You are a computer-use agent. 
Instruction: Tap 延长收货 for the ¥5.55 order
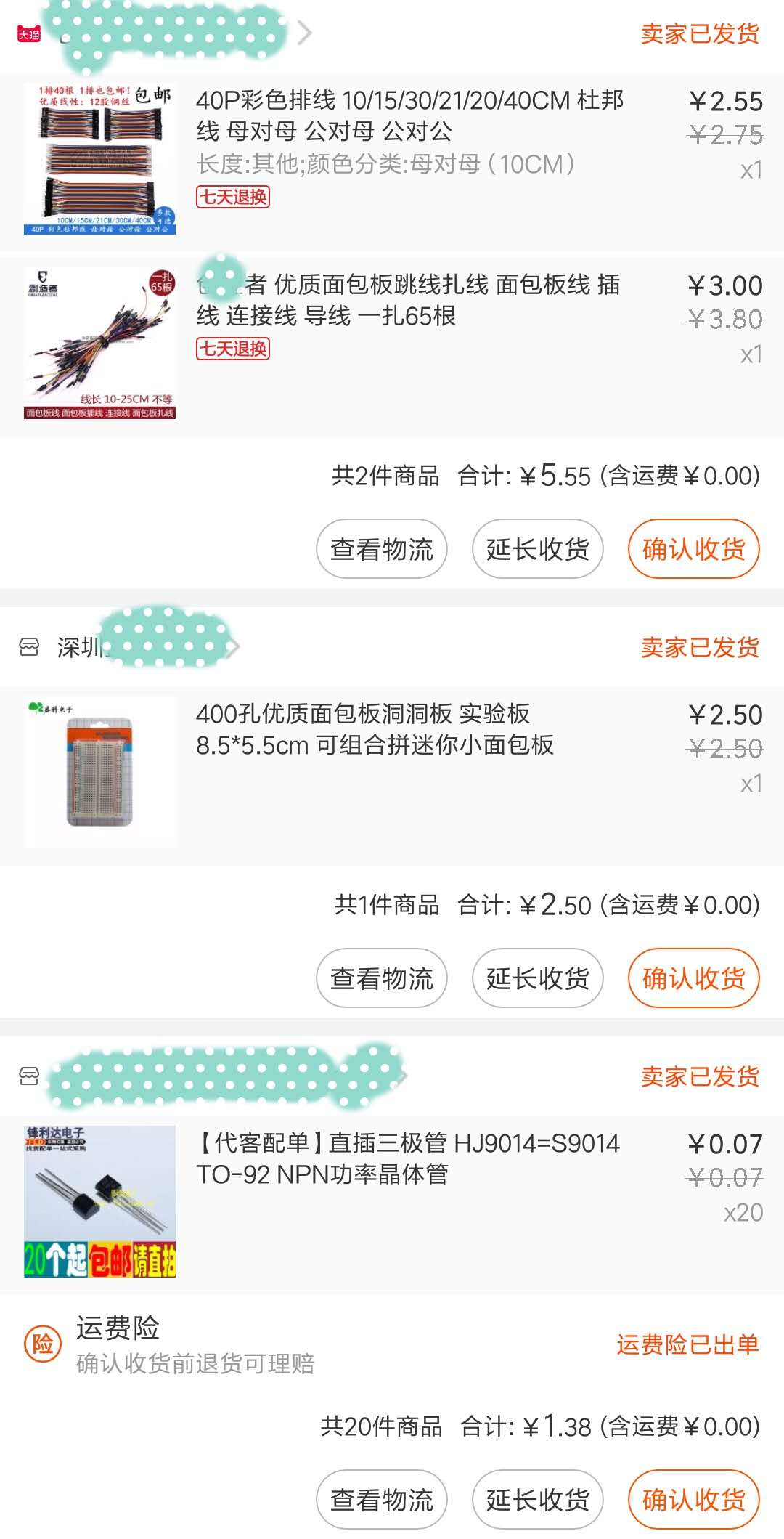538,549
